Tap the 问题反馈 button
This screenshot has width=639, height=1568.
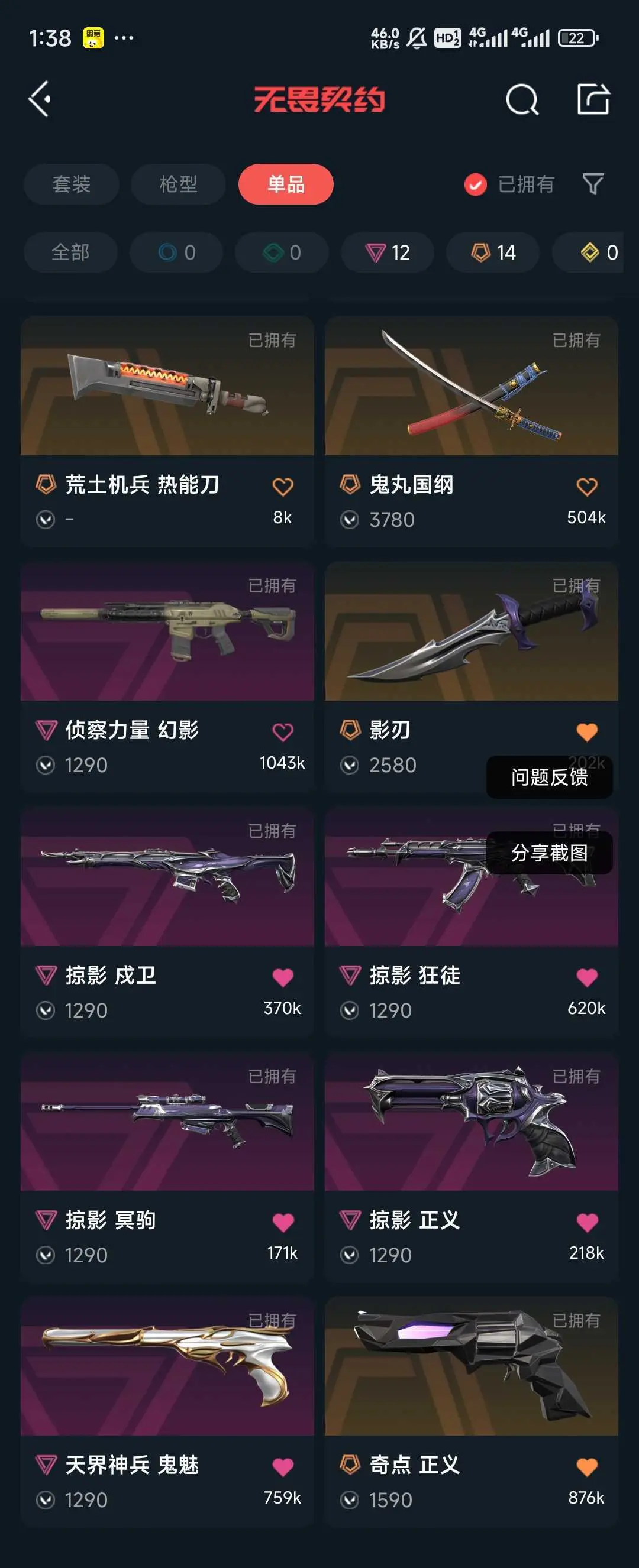[x=549, y=777]
